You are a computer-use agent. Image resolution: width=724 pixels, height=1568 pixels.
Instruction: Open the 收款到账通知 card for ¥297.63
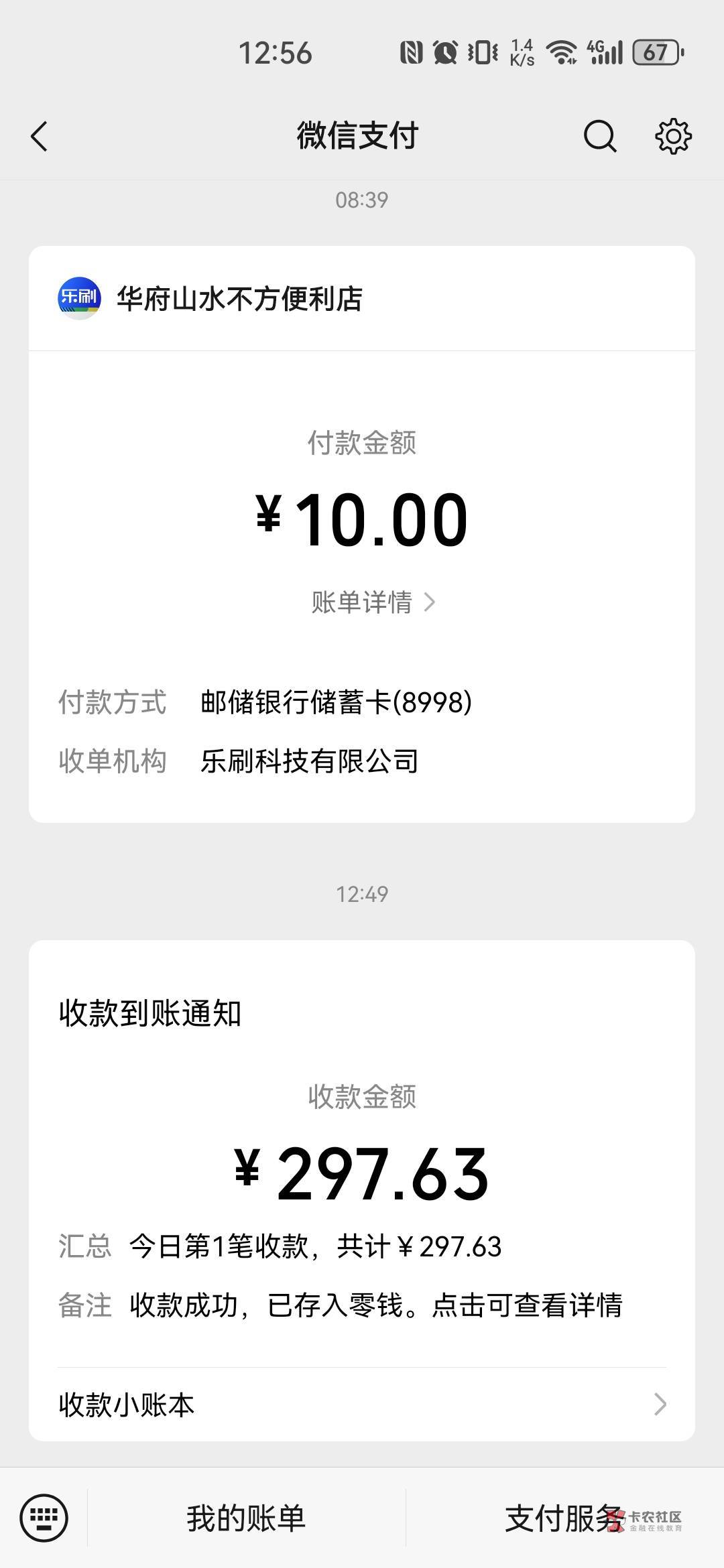tap(362, 1153)
